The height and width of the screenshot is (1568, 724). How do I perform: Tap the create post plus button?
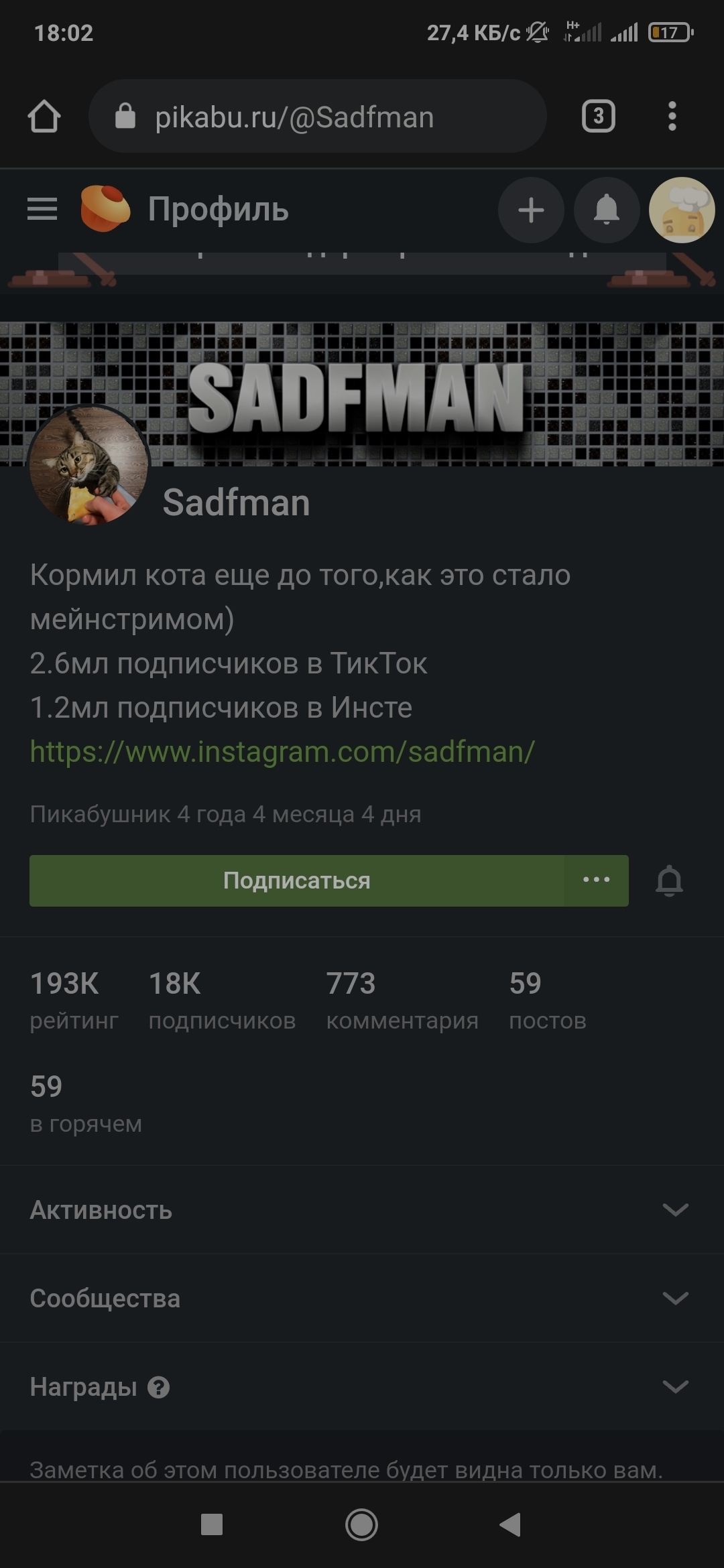(531, 210)
